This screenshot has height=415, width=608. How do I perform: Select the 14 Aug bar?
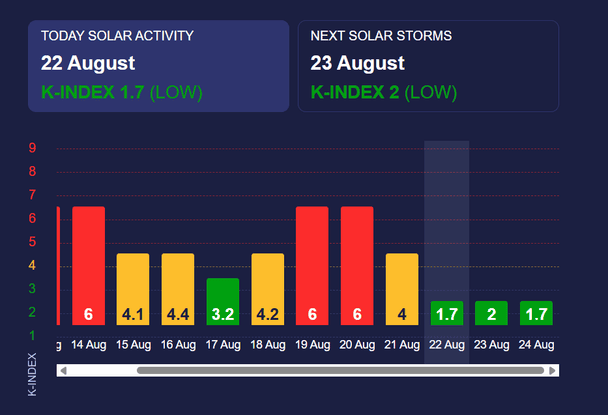tap(88, 266)
